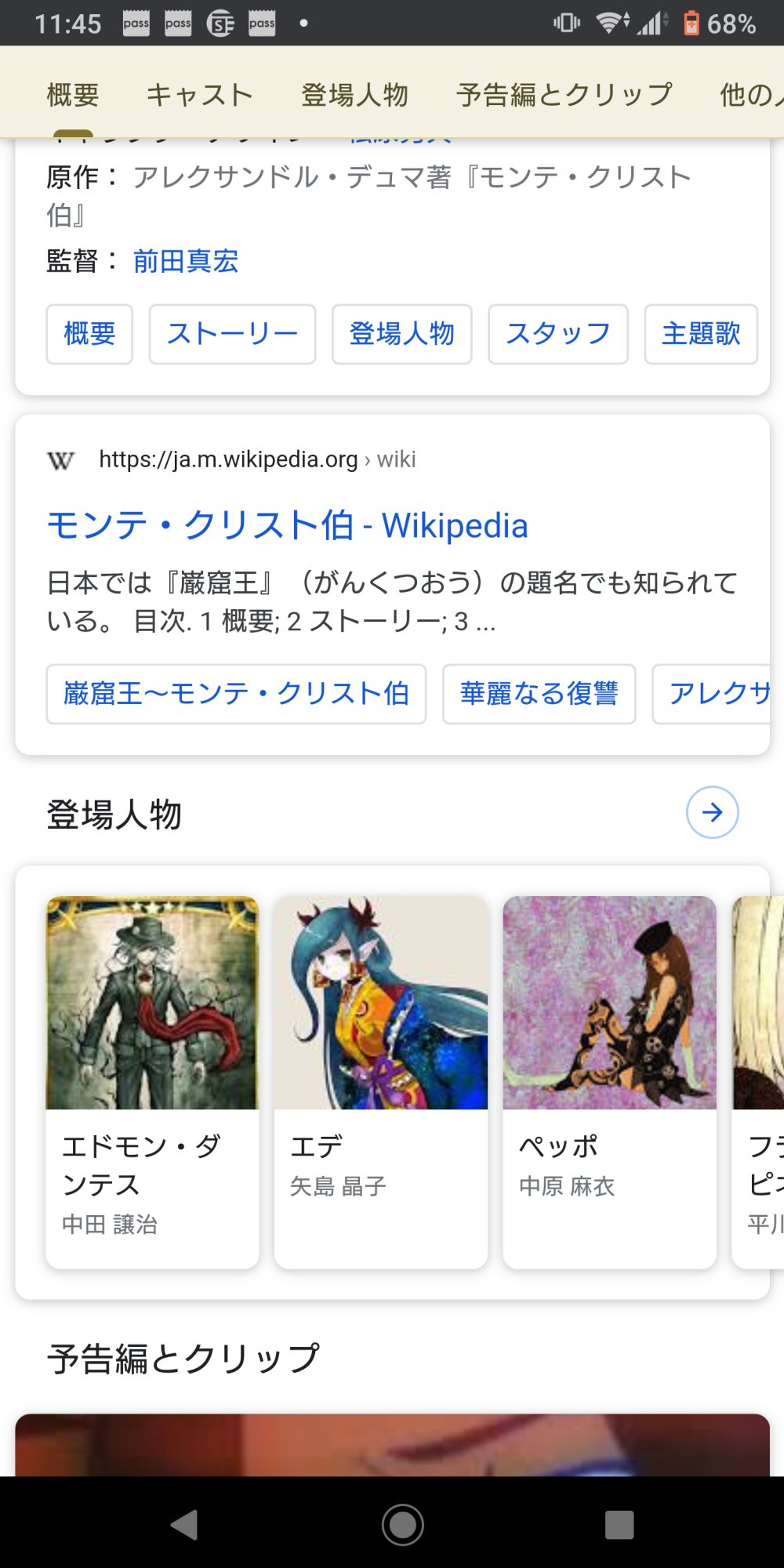This screenshot has height=1568, width=784.
Task: Open モンテ・クリスト伯 - Wikipedia result
Action: click(x=288, y=525)
